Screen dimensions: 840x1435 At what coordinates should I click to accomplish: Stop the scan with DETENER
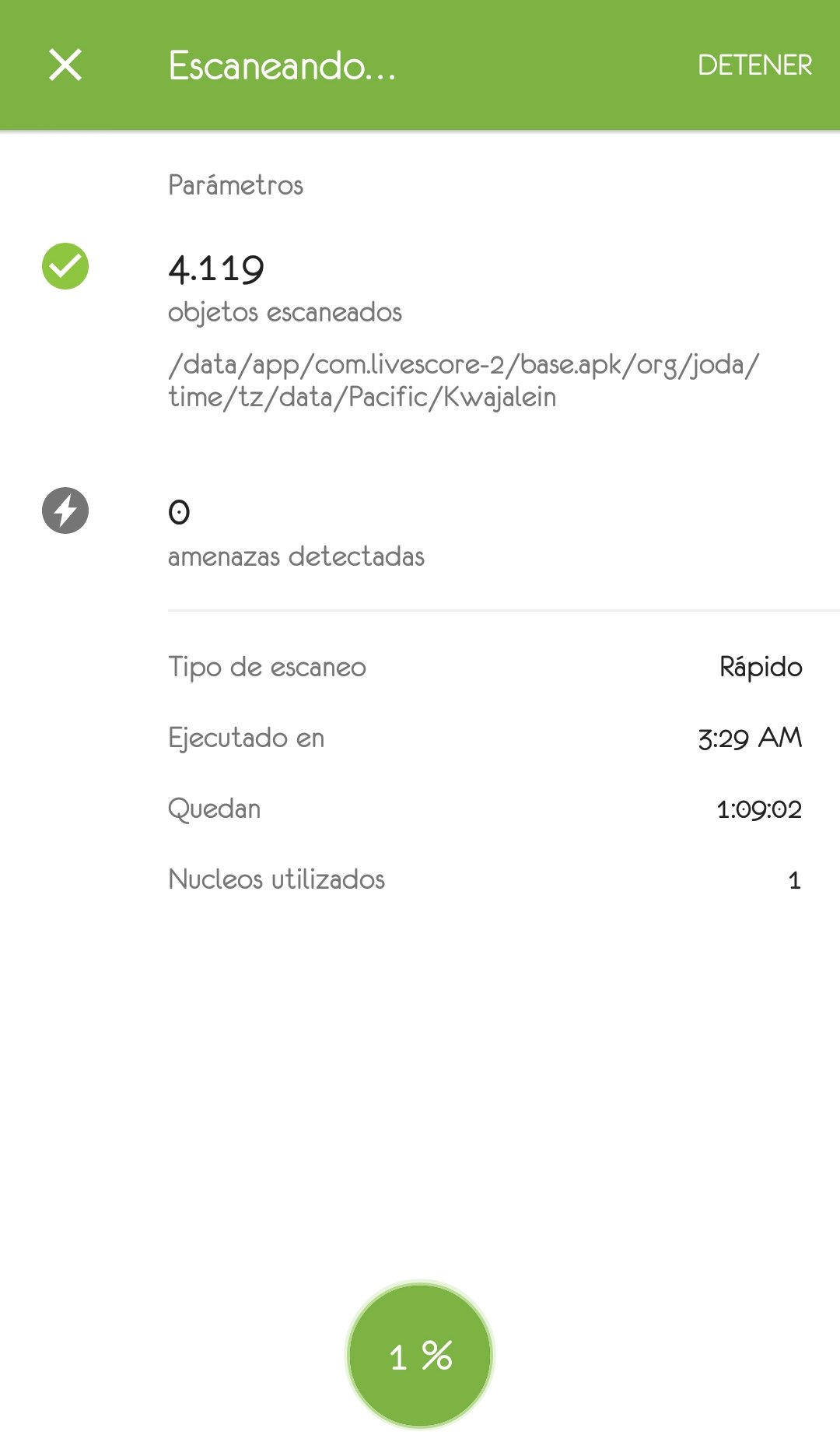coord(754,65)
